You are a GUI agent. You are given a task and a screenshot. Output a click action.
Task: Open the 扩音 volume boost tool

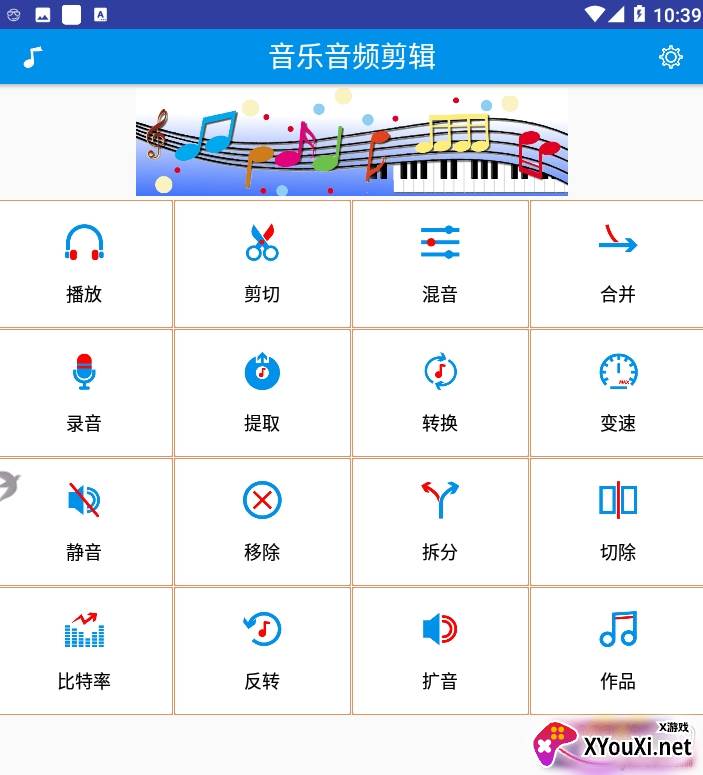pyautogui.click(x=440, y=650)
